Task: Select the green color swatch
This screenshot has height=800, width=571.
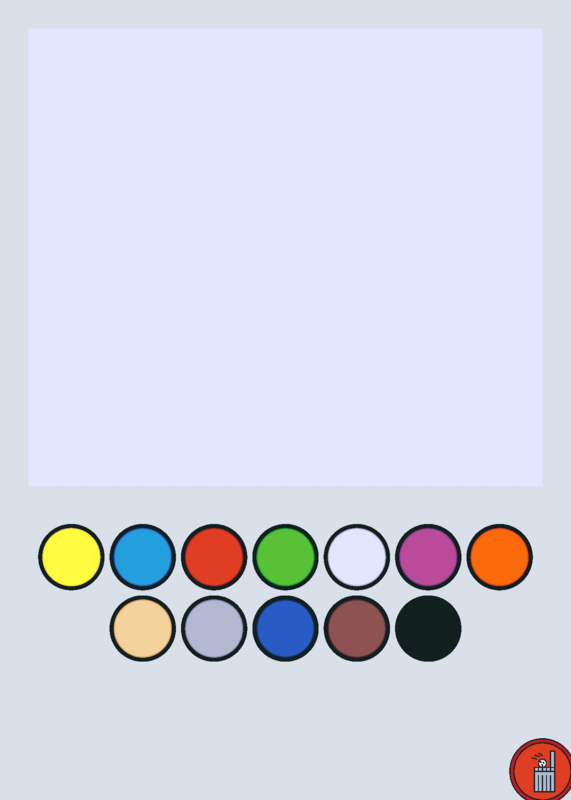Action: point(286,557)
